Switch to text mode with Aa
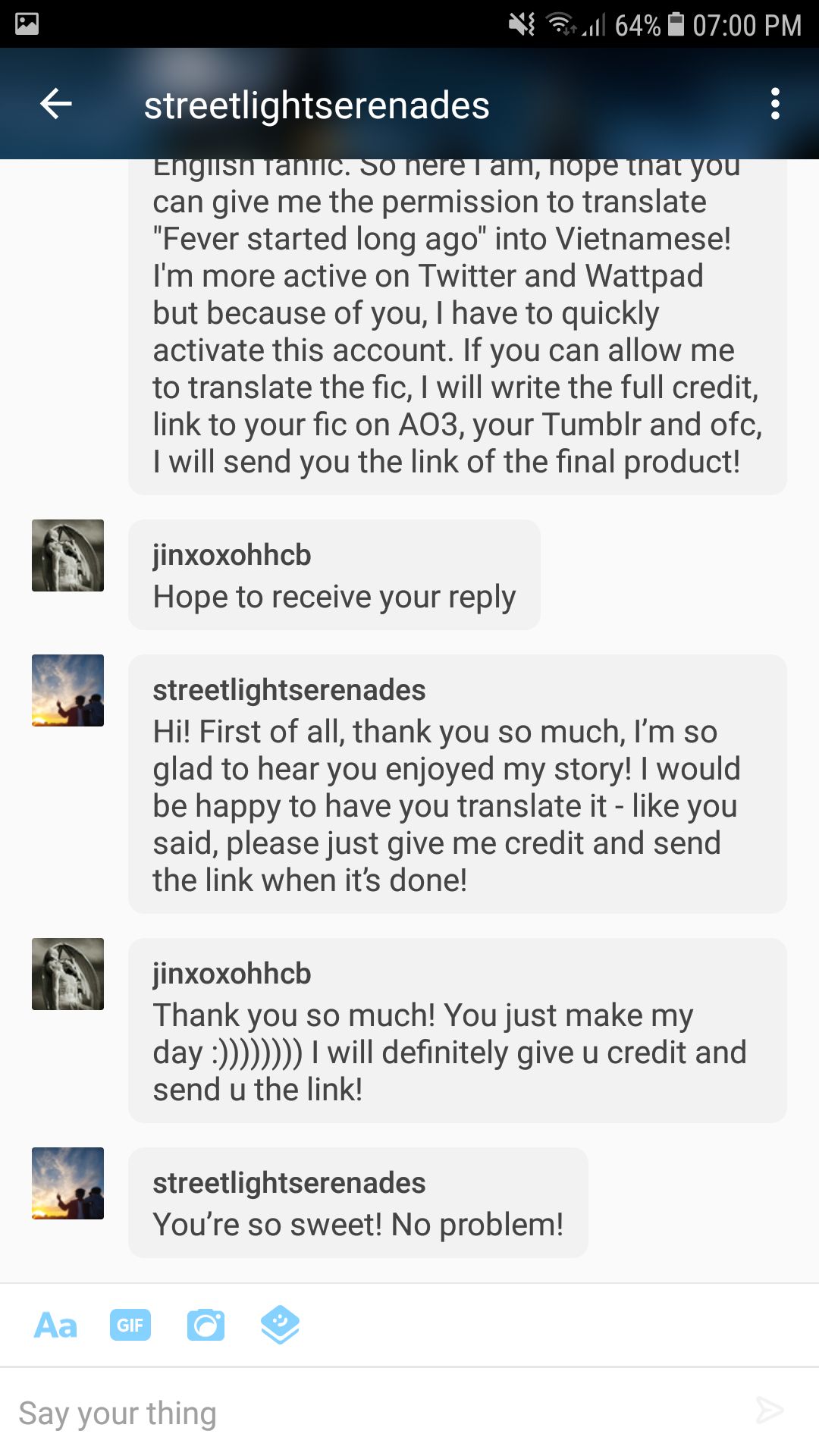Screen dimensions: 819x1456 pyautogui.click(x=55, y=1326)
